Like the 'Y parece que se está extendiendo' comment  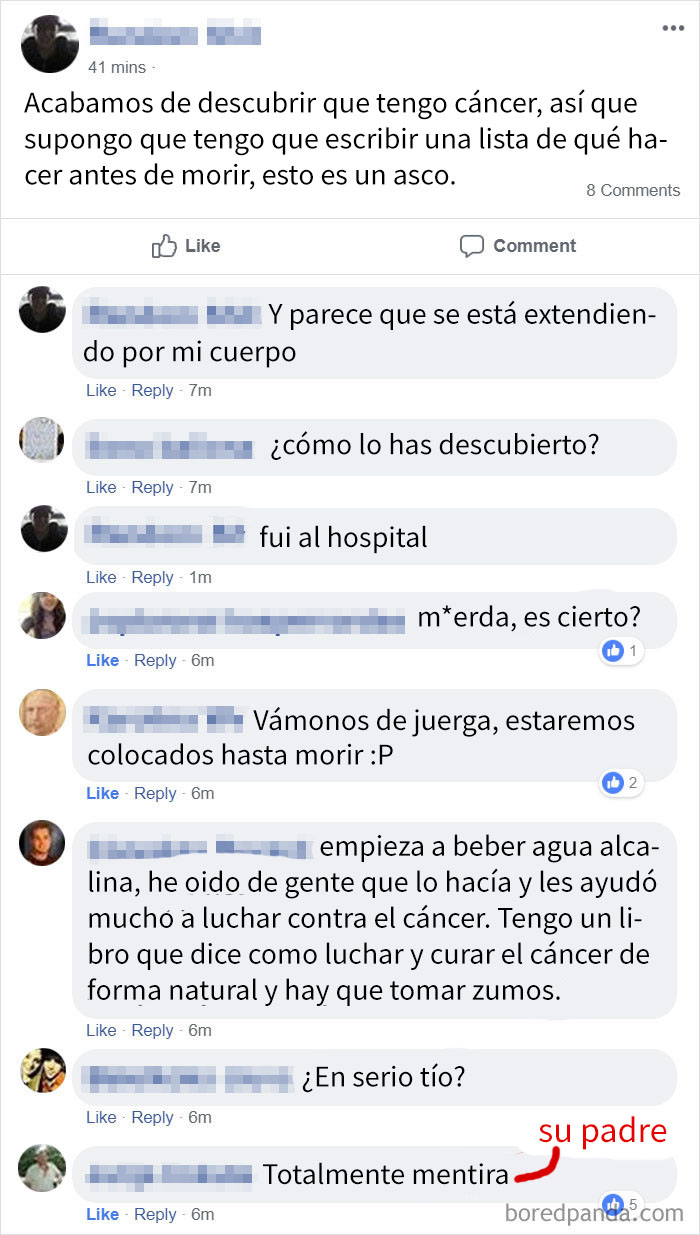point(101,390)
